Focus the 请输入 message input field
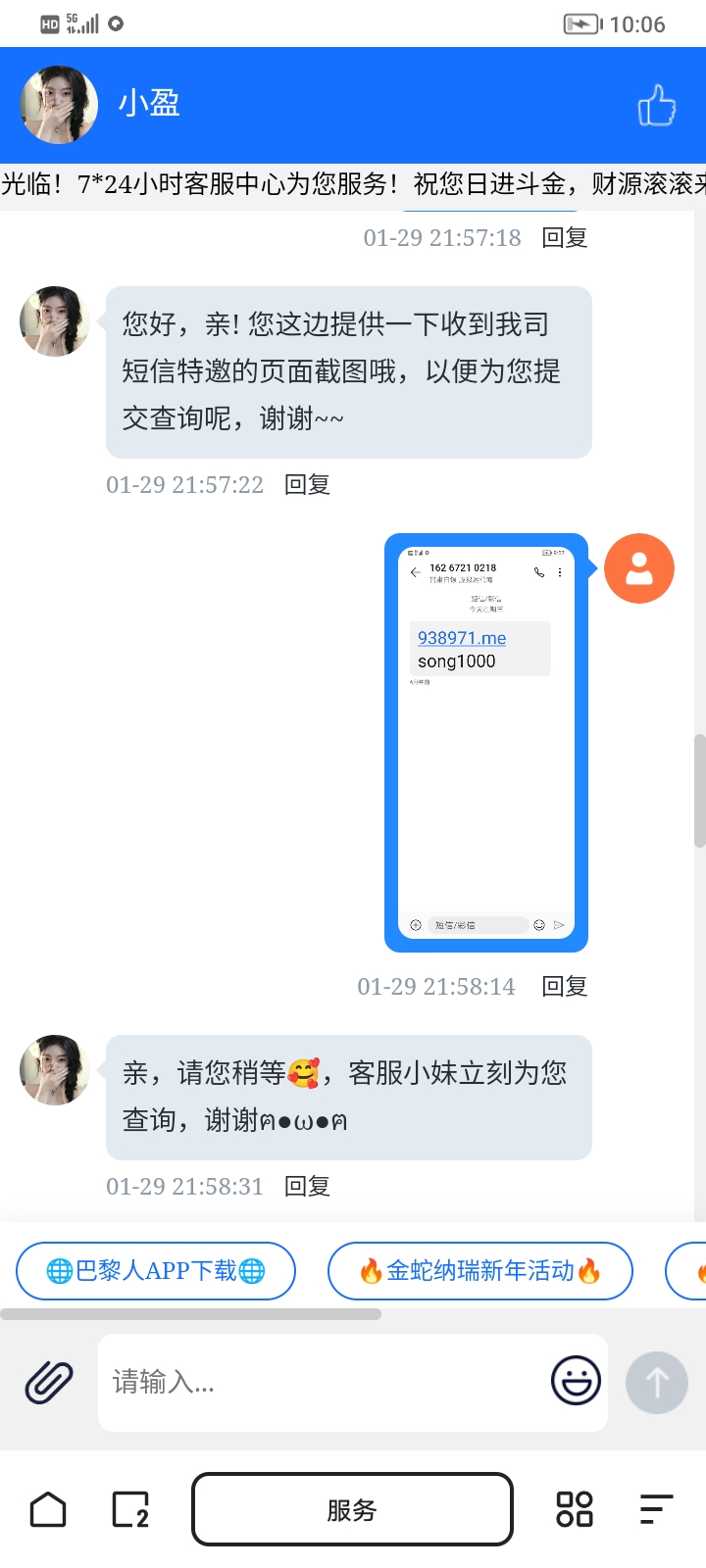 (x=324, y=1382)
